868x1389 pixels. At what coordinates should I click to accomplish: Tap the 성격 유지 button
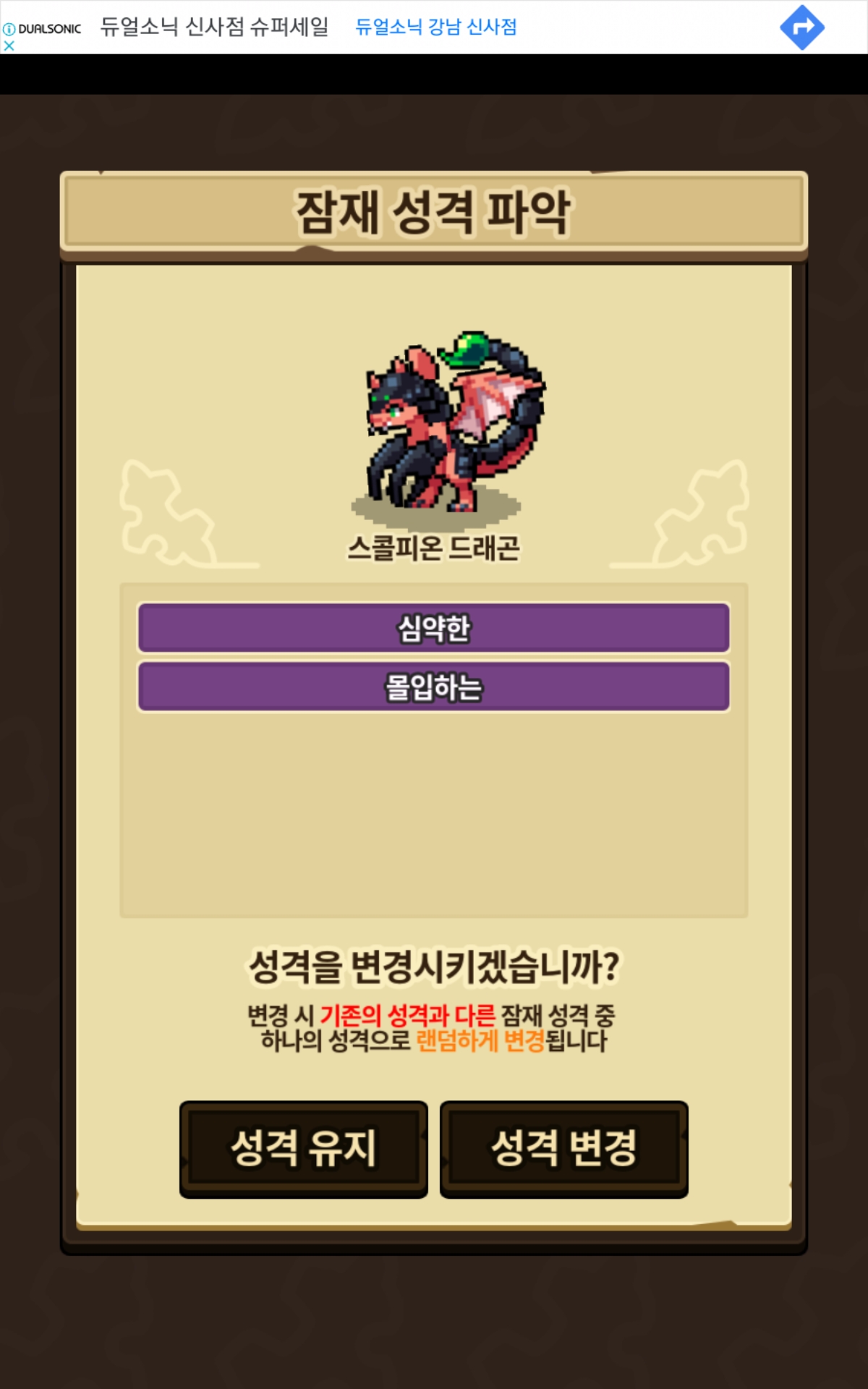click(304, 1149)
